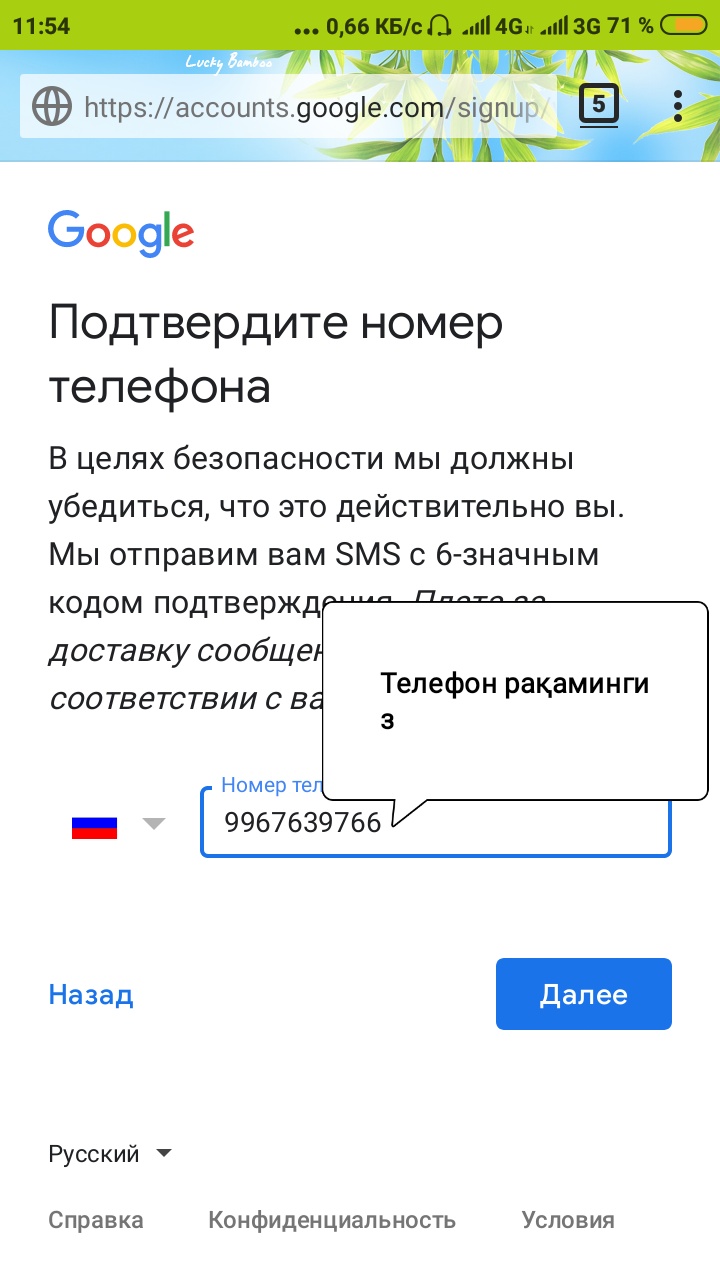Open the Условия terms link
The height and width of the screenshot is (1280, 720).
click(567, 1220)
